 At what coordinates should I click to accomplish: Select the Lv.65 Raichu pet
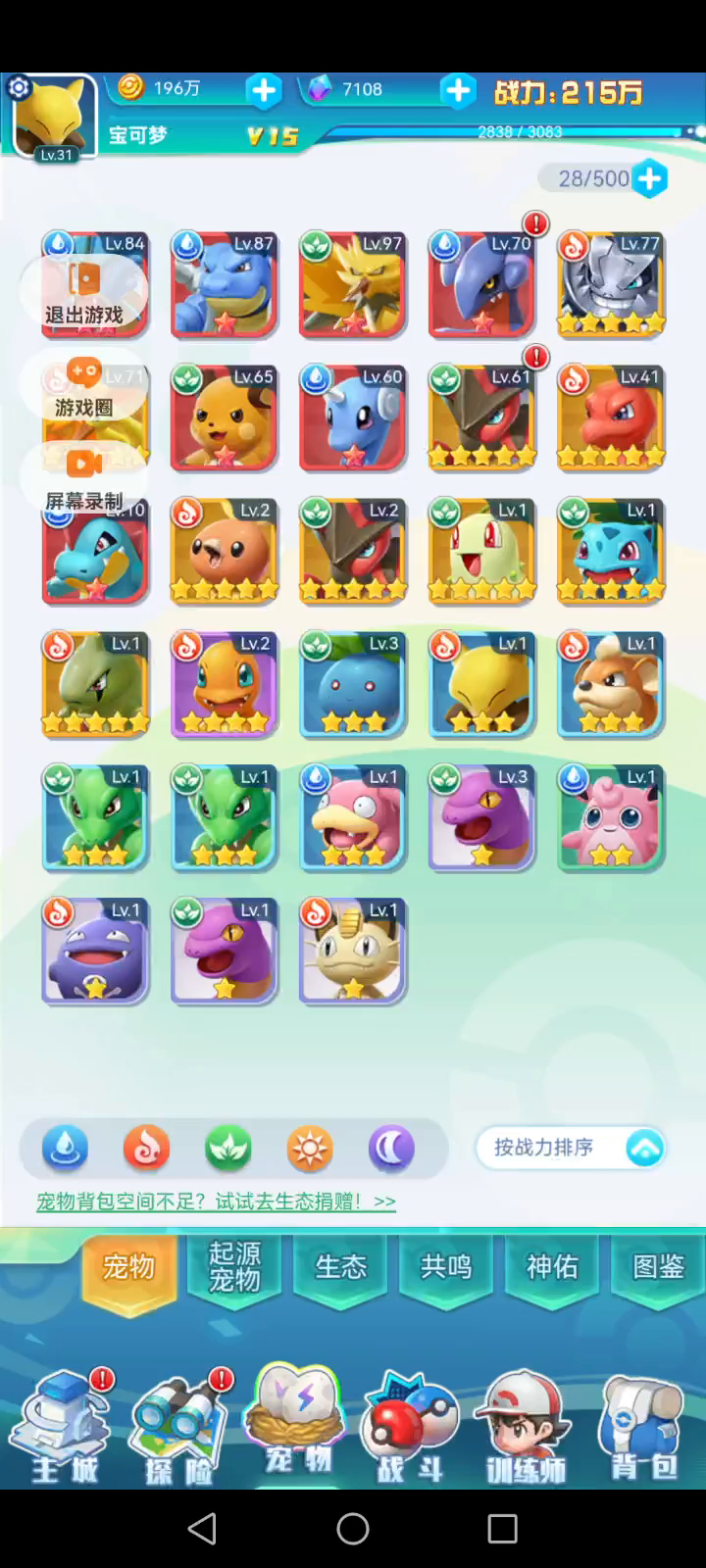(224, 418)
